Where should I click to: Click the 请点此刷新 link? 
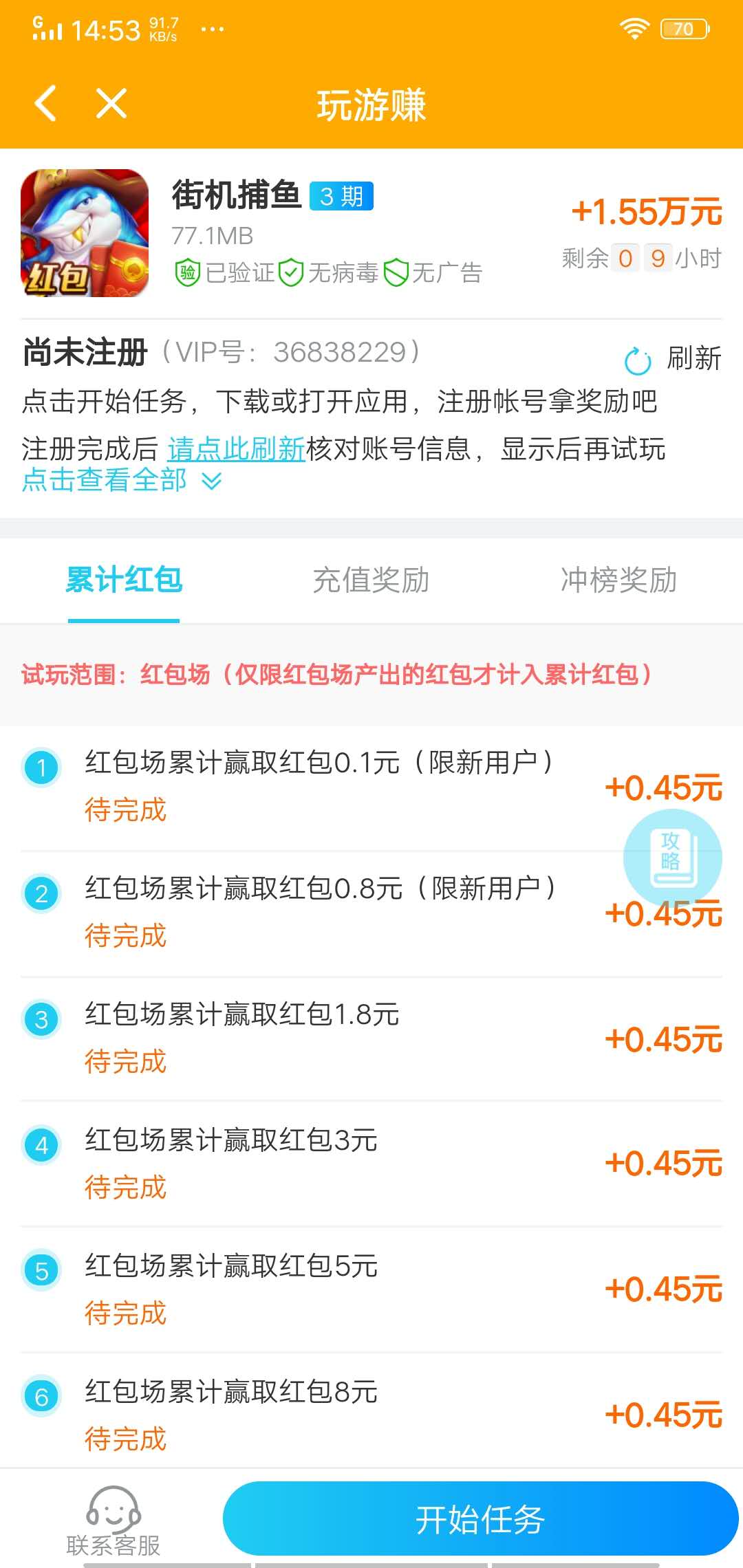tap(236, 448)
